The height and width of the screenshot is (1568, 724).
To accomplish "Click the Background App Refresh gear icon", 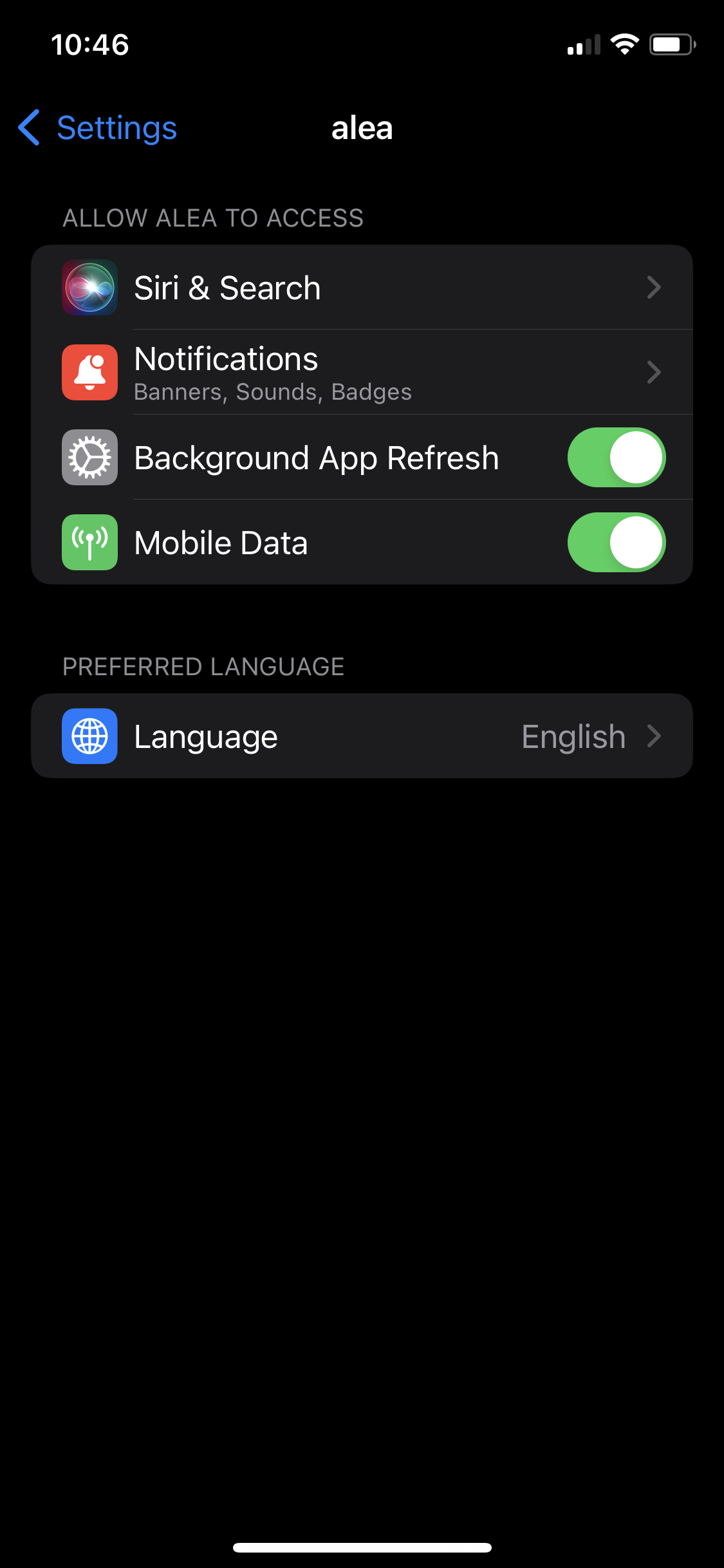I will pos(89,457).
